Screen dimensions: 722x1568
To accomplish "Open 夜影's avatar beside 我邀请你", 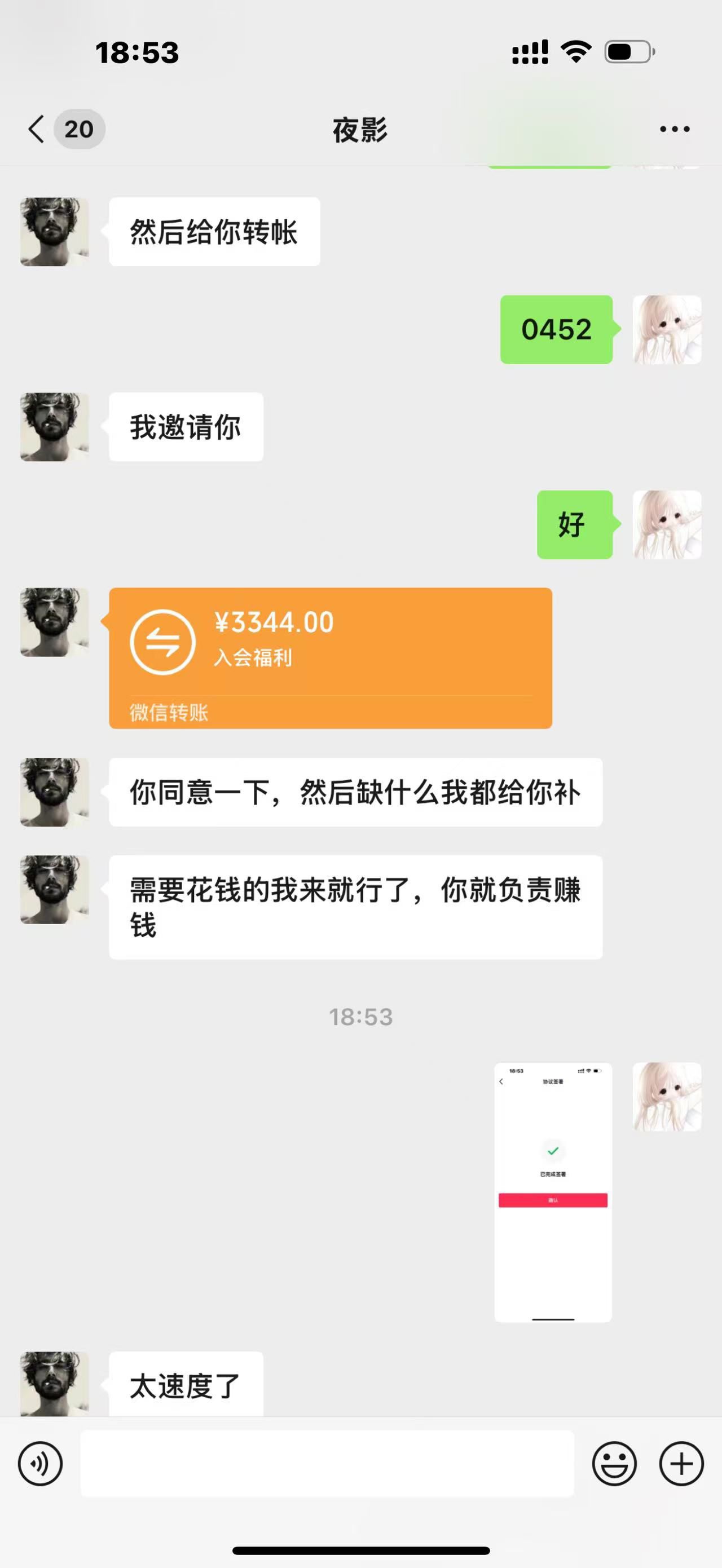I will point(55,427).
